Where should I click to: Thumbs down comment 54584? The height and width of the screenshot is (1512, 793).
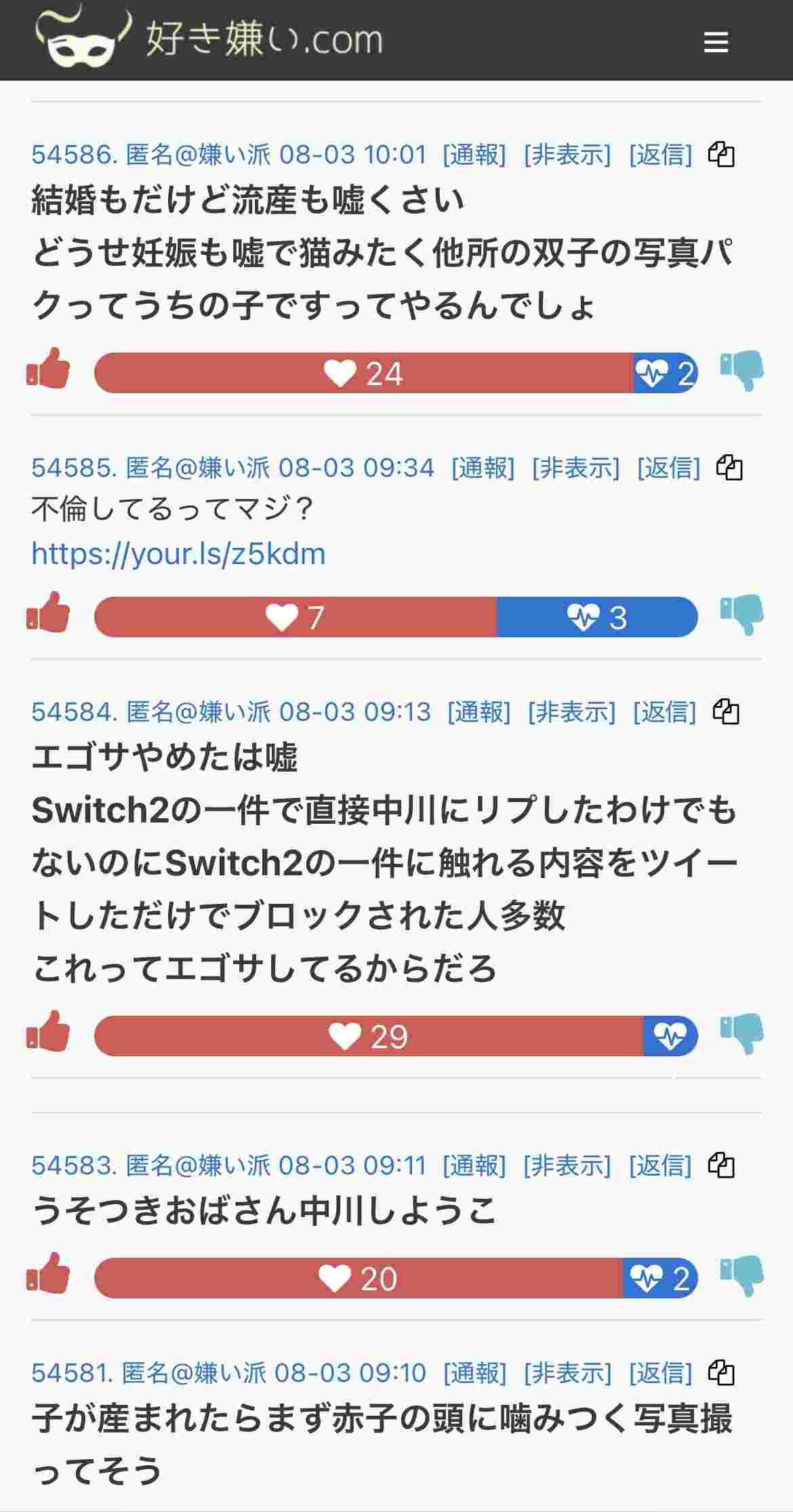click(742, 1034)
